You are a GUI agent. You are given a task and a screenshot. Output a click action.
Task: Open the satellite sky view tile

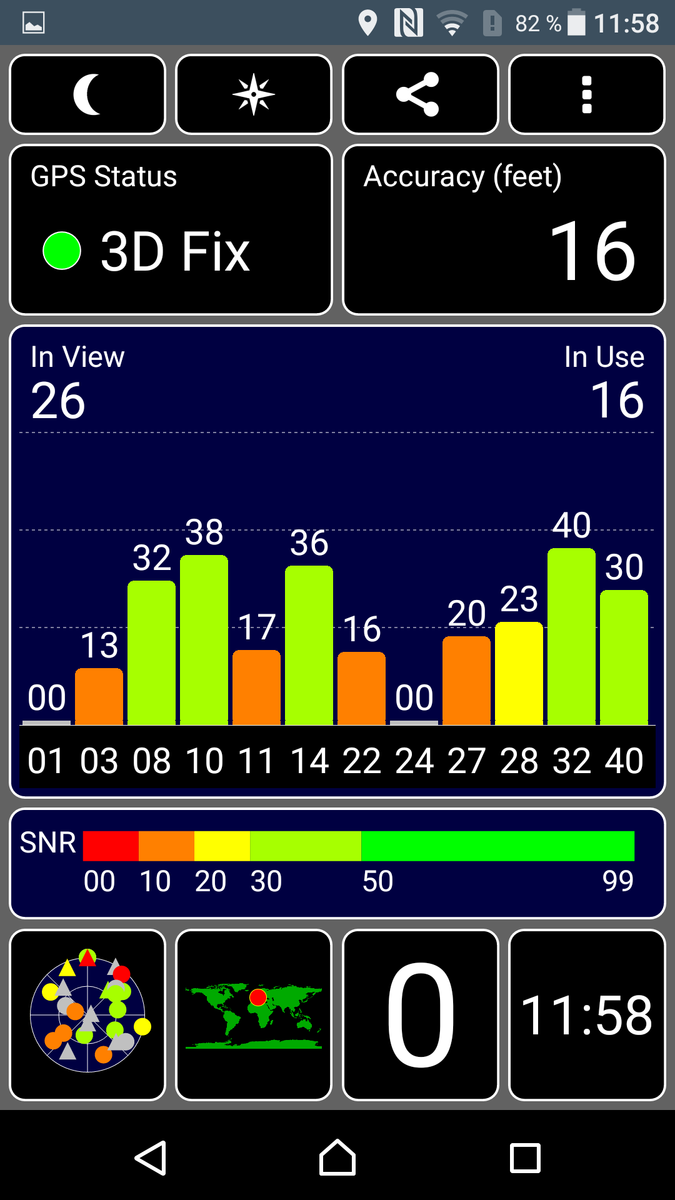coord(87,1015)
